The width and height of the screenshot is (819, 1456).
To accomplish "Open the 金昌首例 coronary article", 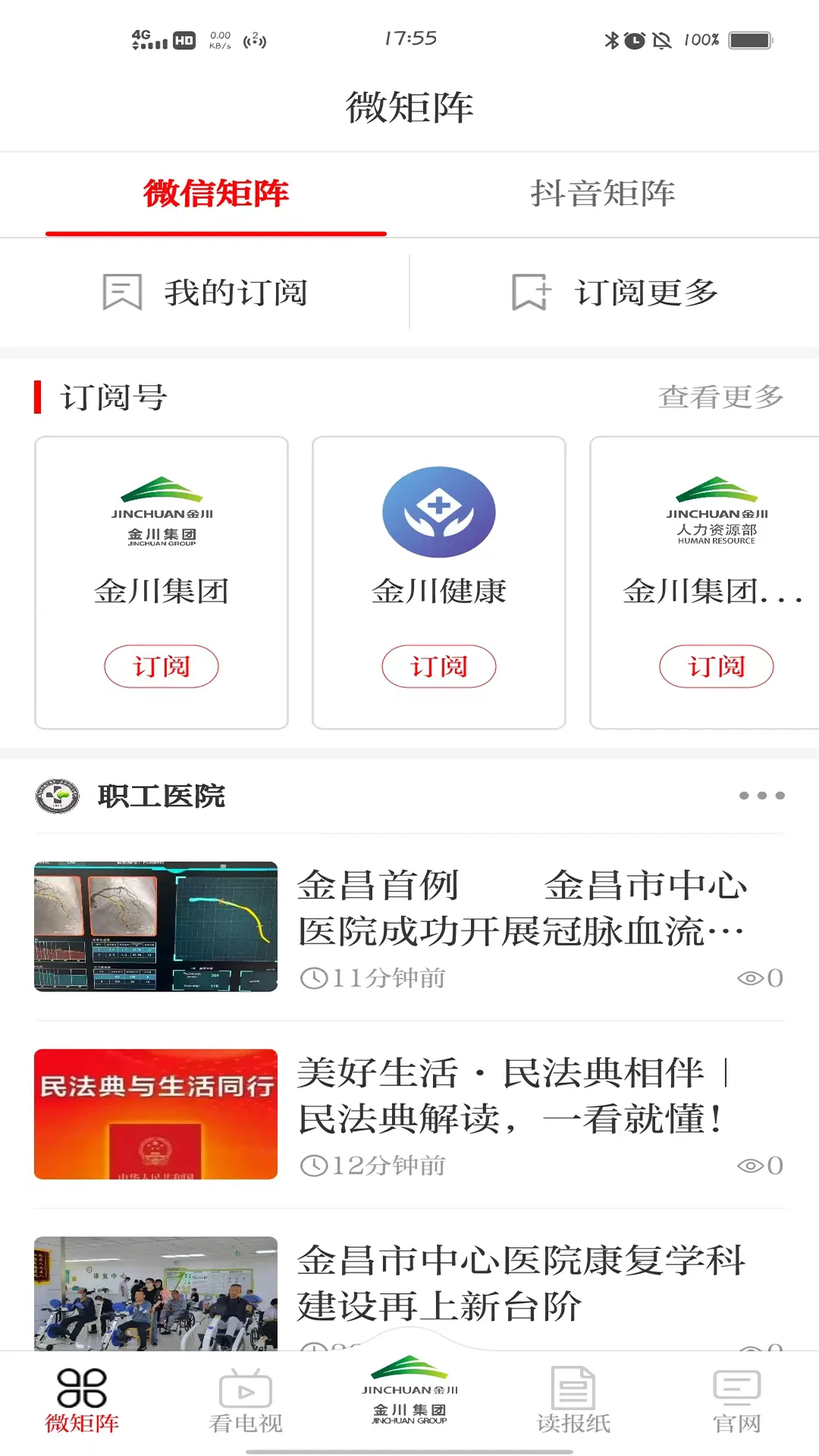I will tap(522, 910).
